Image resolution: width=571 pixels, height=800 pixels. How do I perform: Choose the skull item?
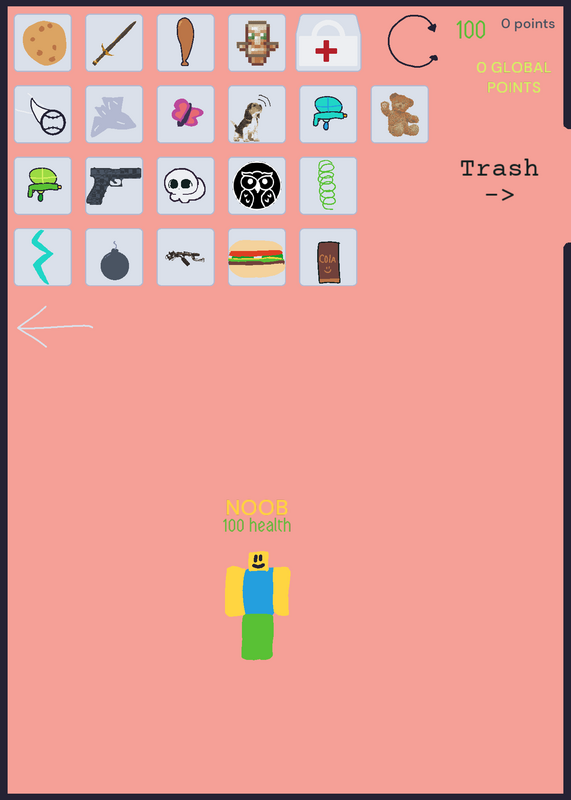pyautogui.click(x=186, y=186)
